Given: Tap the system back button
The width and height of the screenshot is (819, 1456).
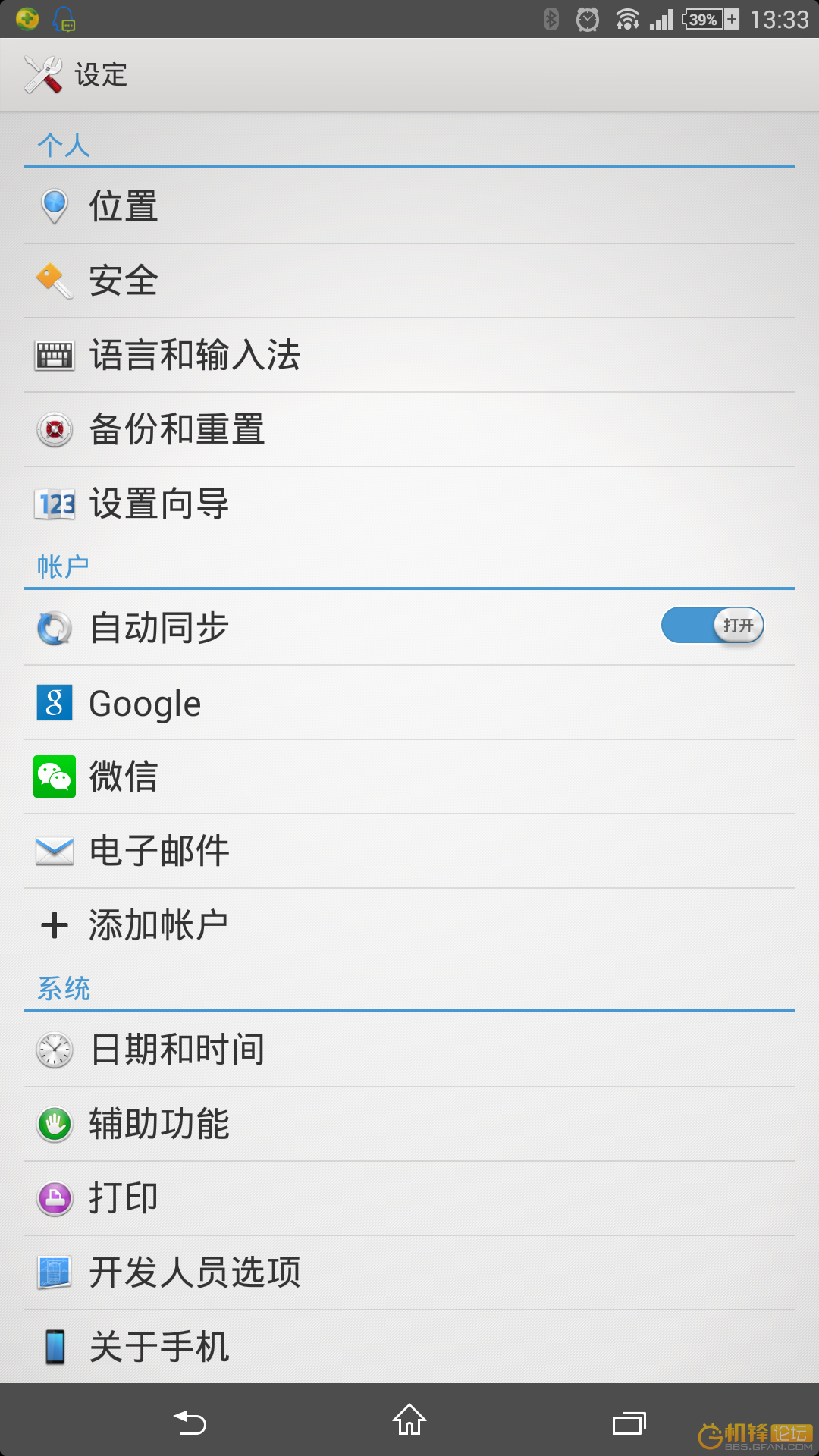Looking at the screenshot, I should (x=190, y=1421).
